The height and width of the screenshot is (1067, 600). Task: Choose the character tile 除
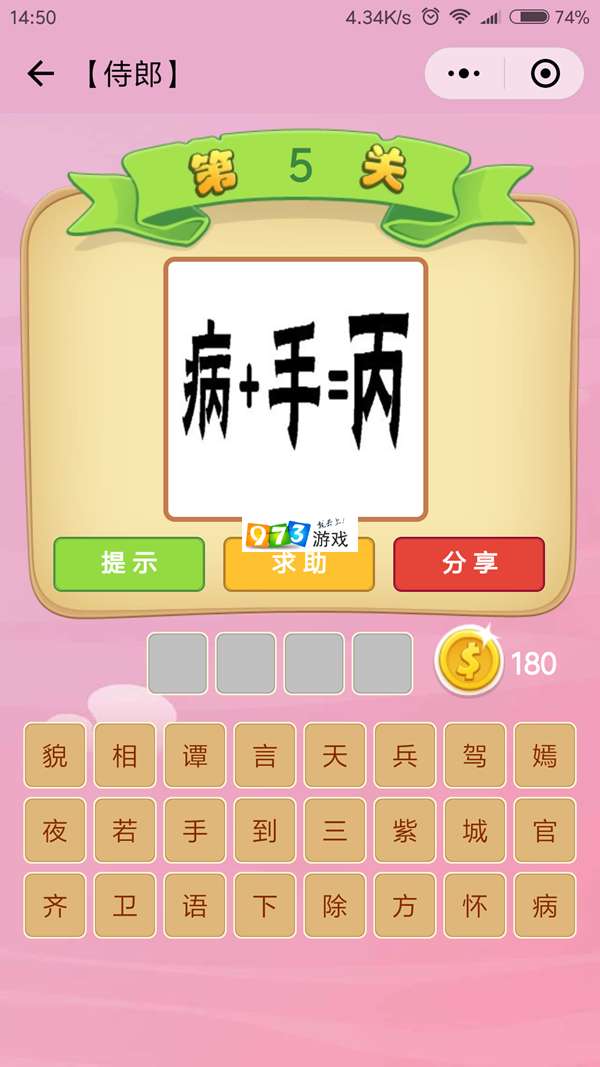pyautogui.click(x=335, y=906)
